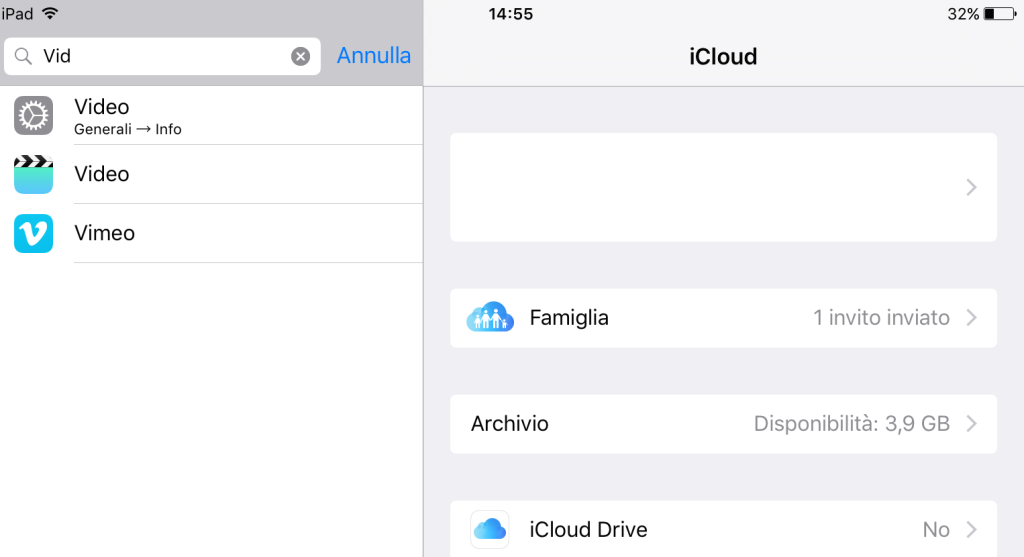This screenshot has width=1024, height=557.
Task: Open the account row at top of iCloud
Action: (x=723, y=187)
